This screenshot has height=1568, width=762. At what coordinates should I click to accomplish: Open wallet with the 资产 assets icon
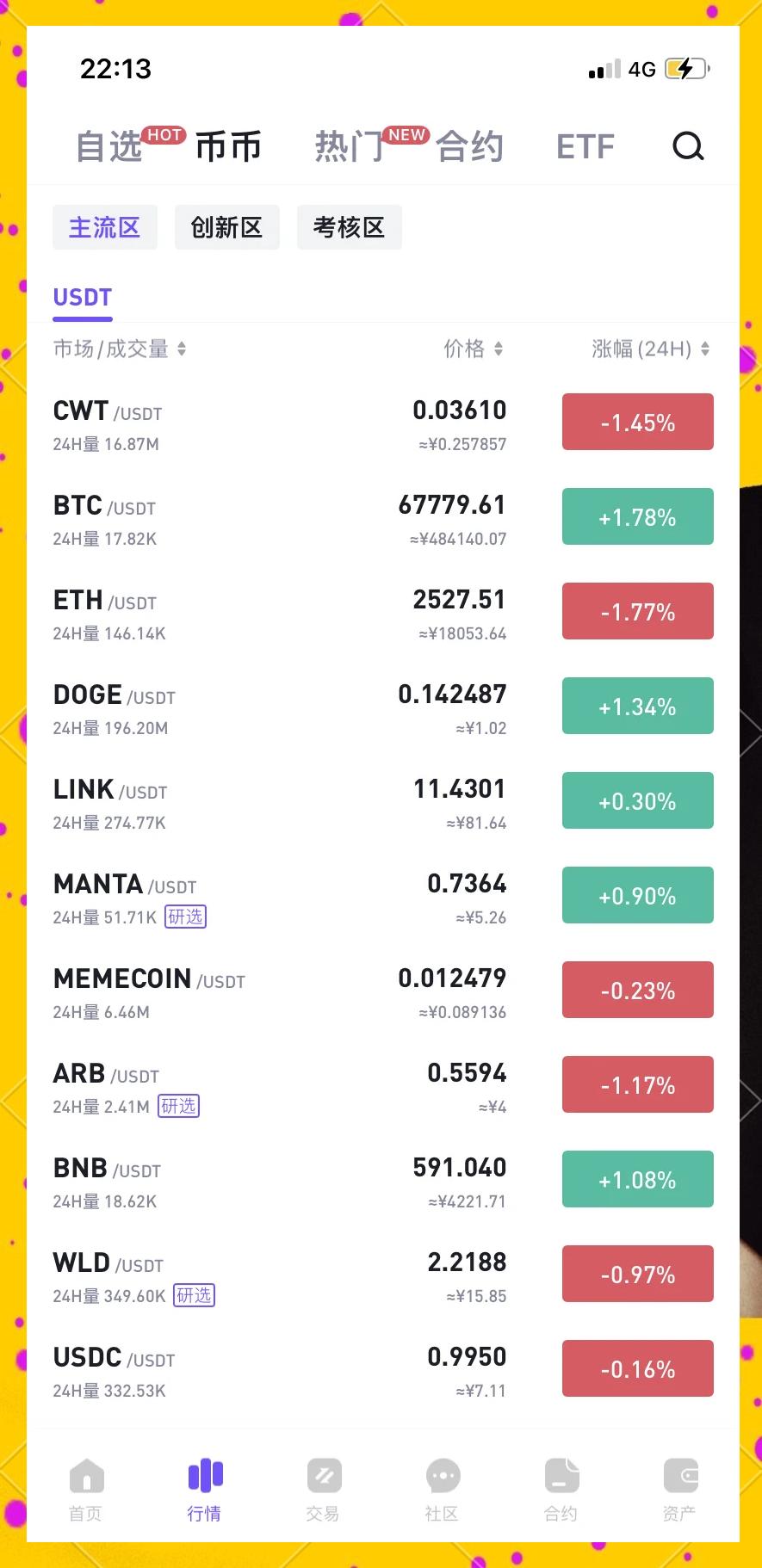point(679,1476)
